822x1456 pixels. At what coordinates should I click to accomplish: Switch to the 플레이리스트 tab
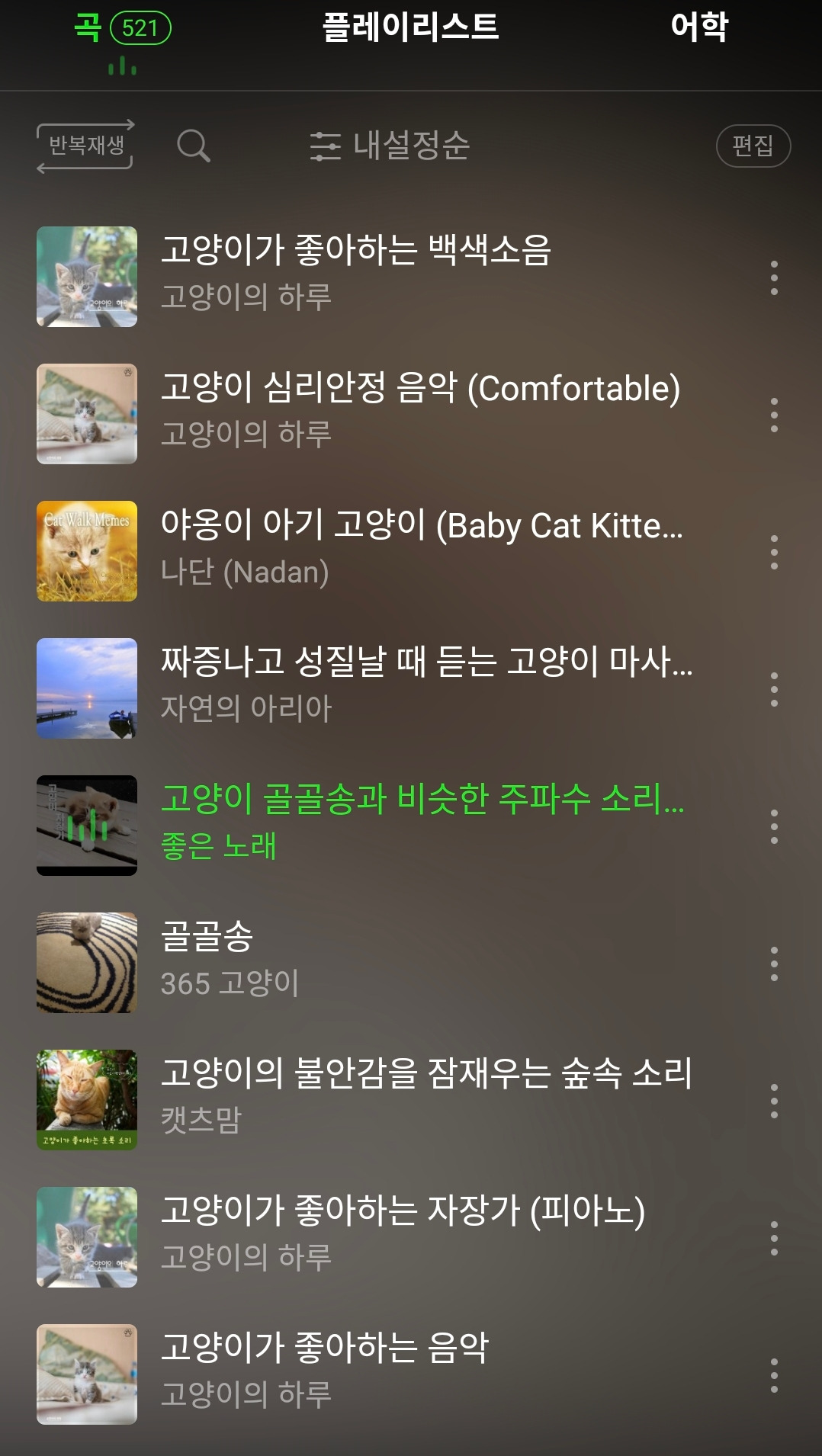[410, 27]
